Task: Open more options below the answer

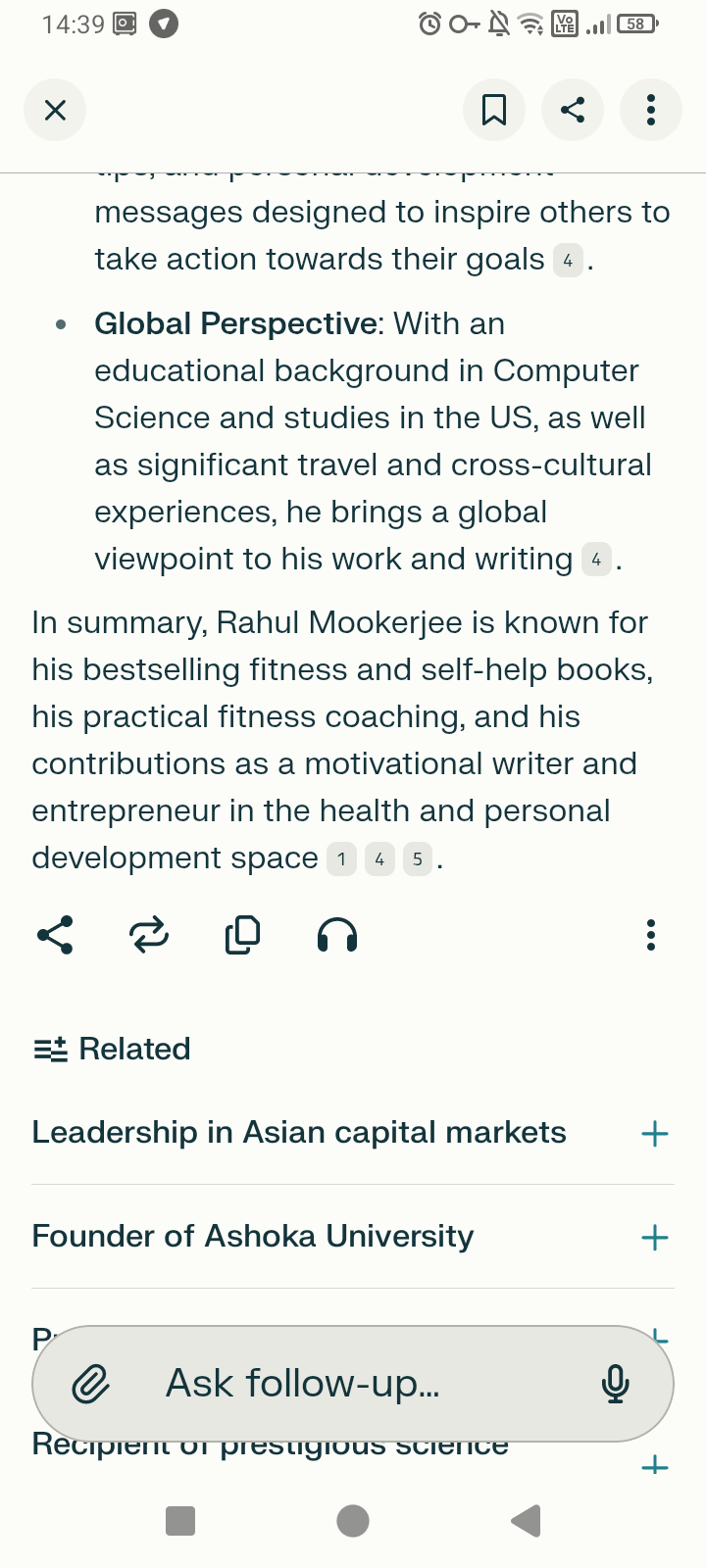Action: pos(651,936)
